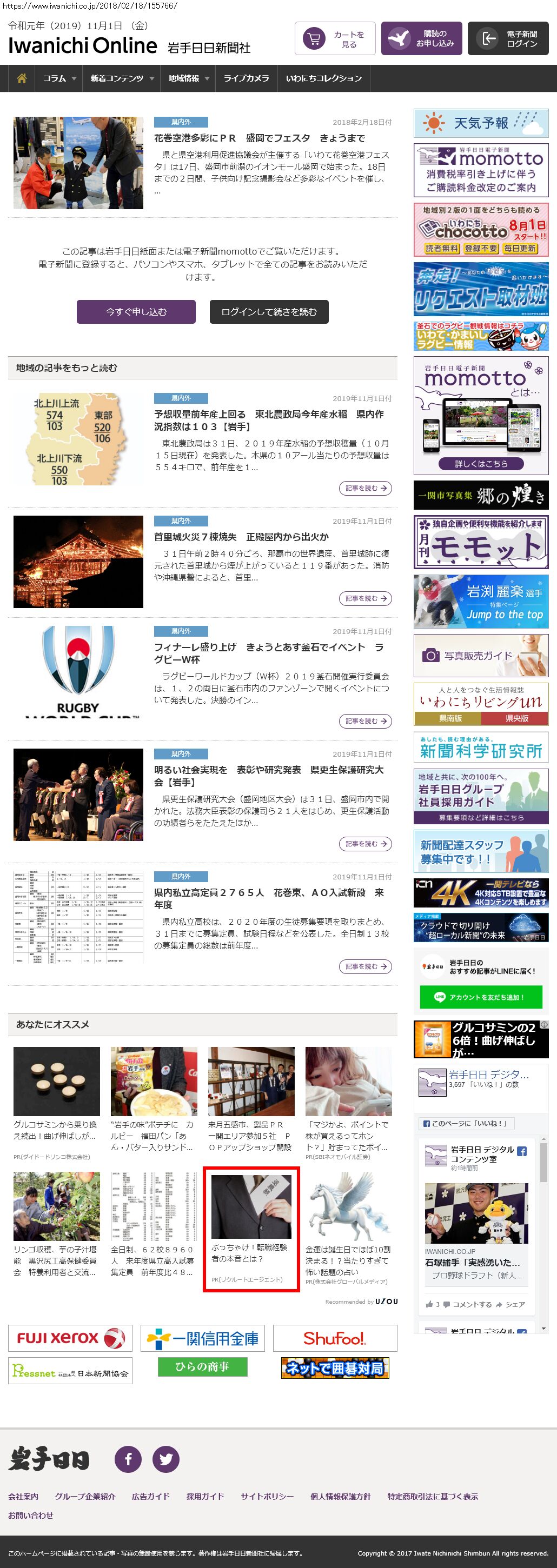This screenshot has width=557, height=1568.
Task: Visit the Twitter icon in footer
Action: click(x=165, y=1459)
